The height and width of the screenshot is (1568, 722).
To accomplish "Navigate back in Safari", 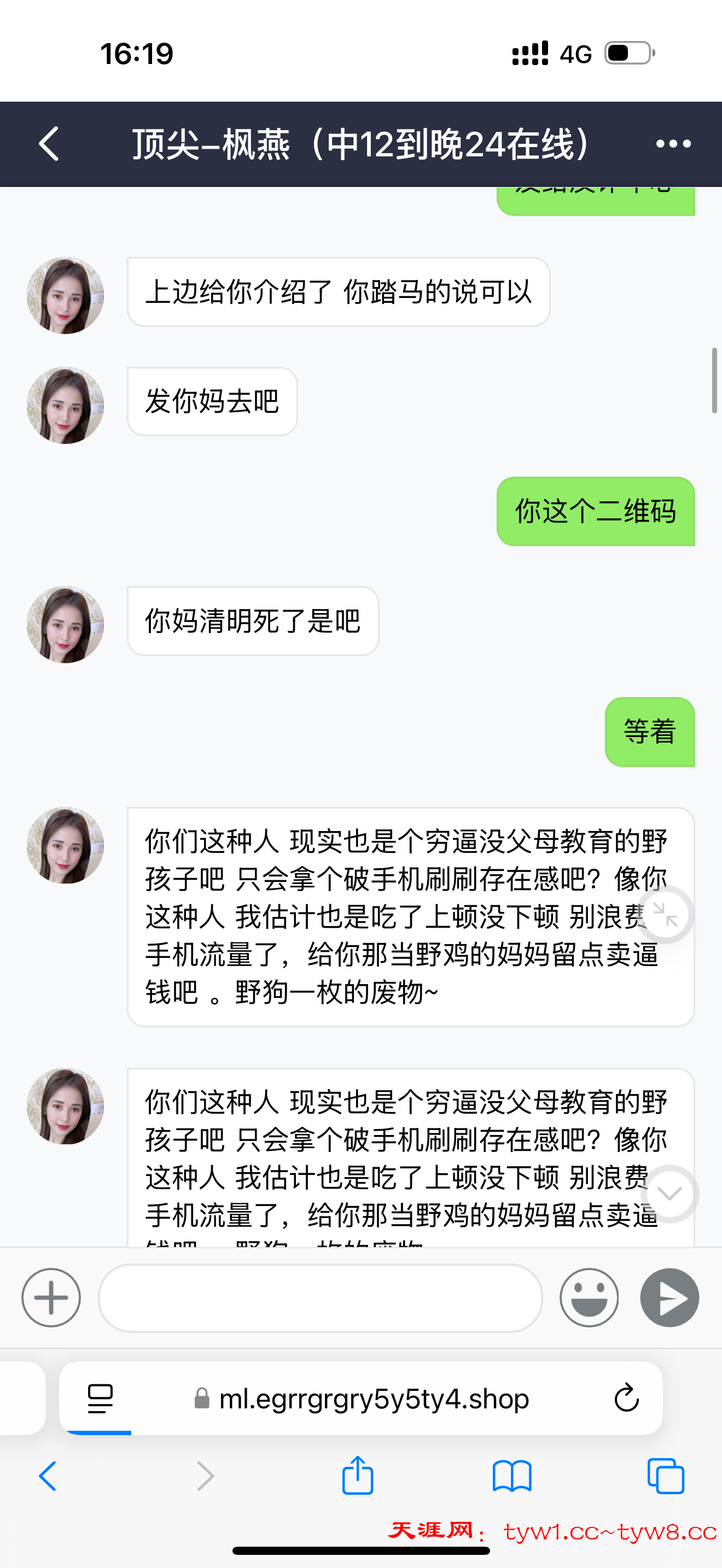I will (48, 1476).
